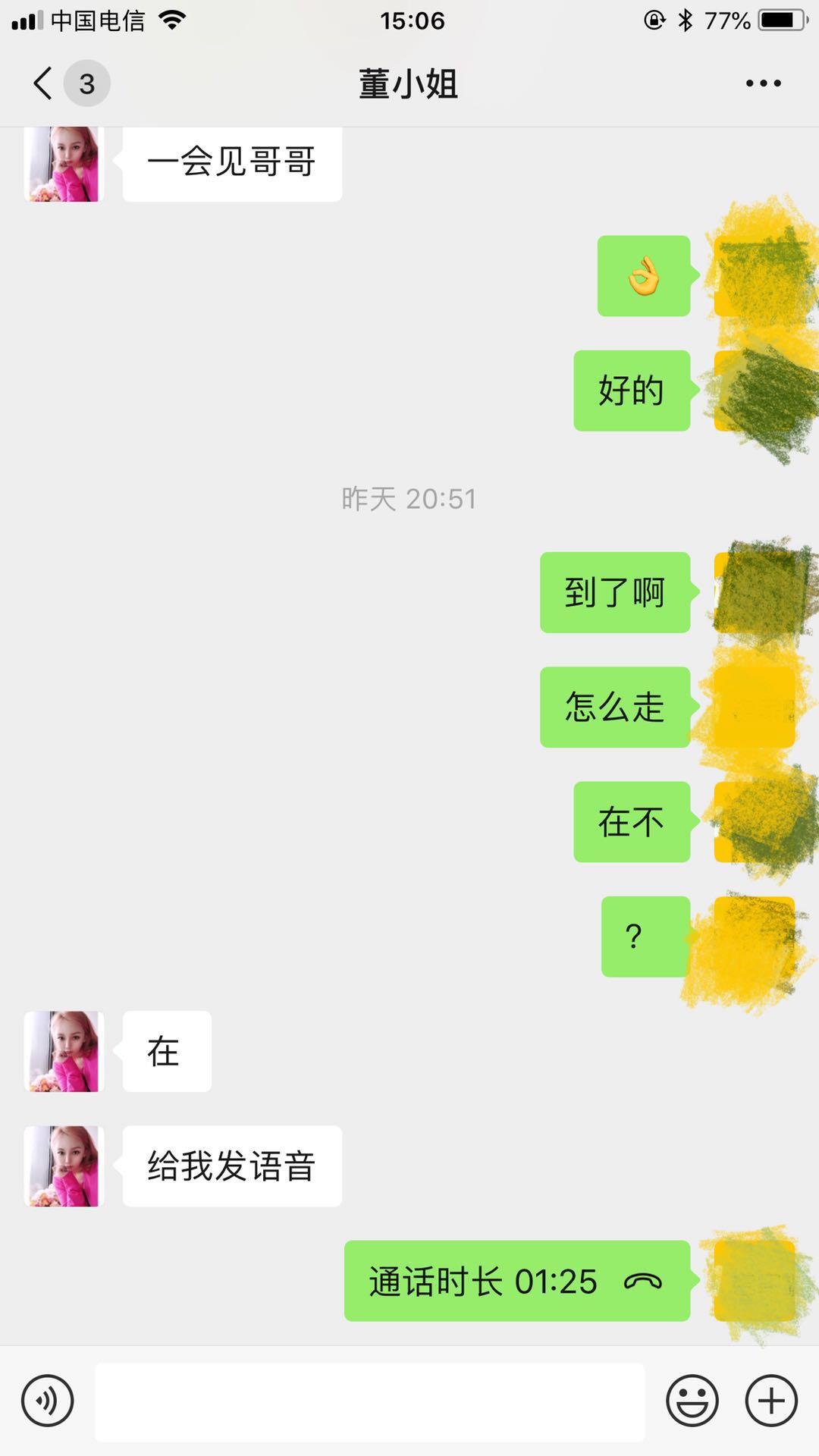
Task: Go back to the chat list
Action: tap(44, 83)
